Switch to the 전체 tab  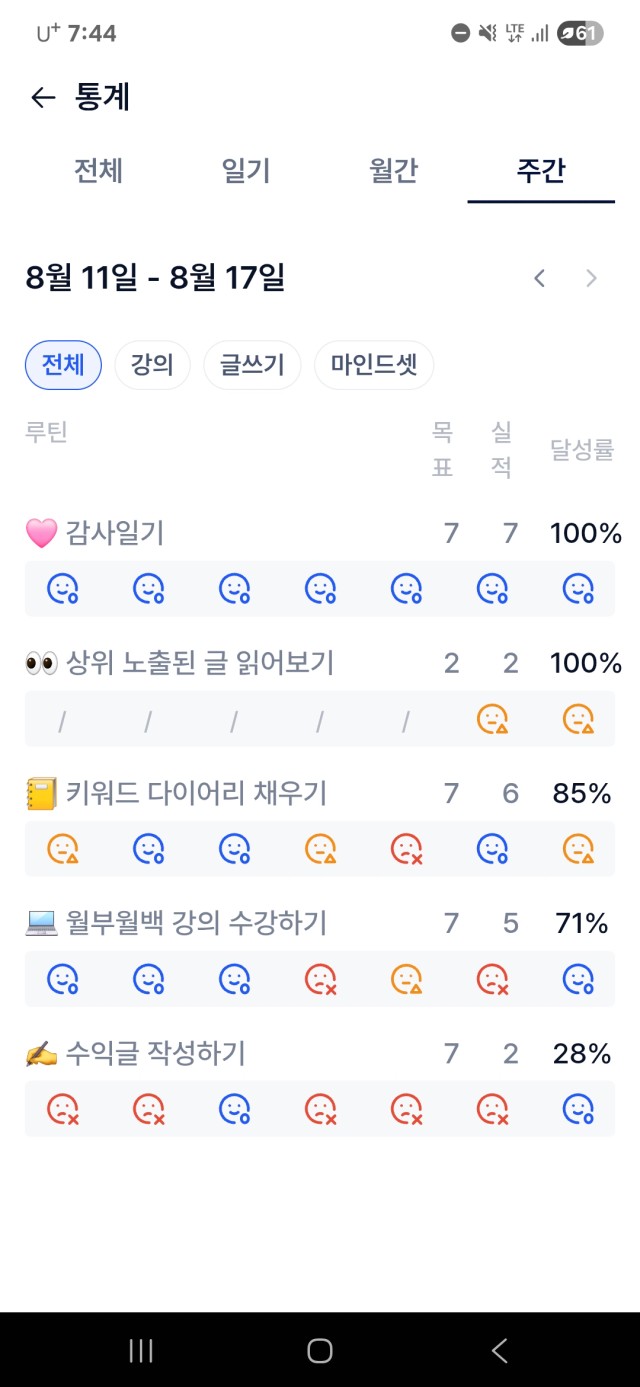point(98,171)
